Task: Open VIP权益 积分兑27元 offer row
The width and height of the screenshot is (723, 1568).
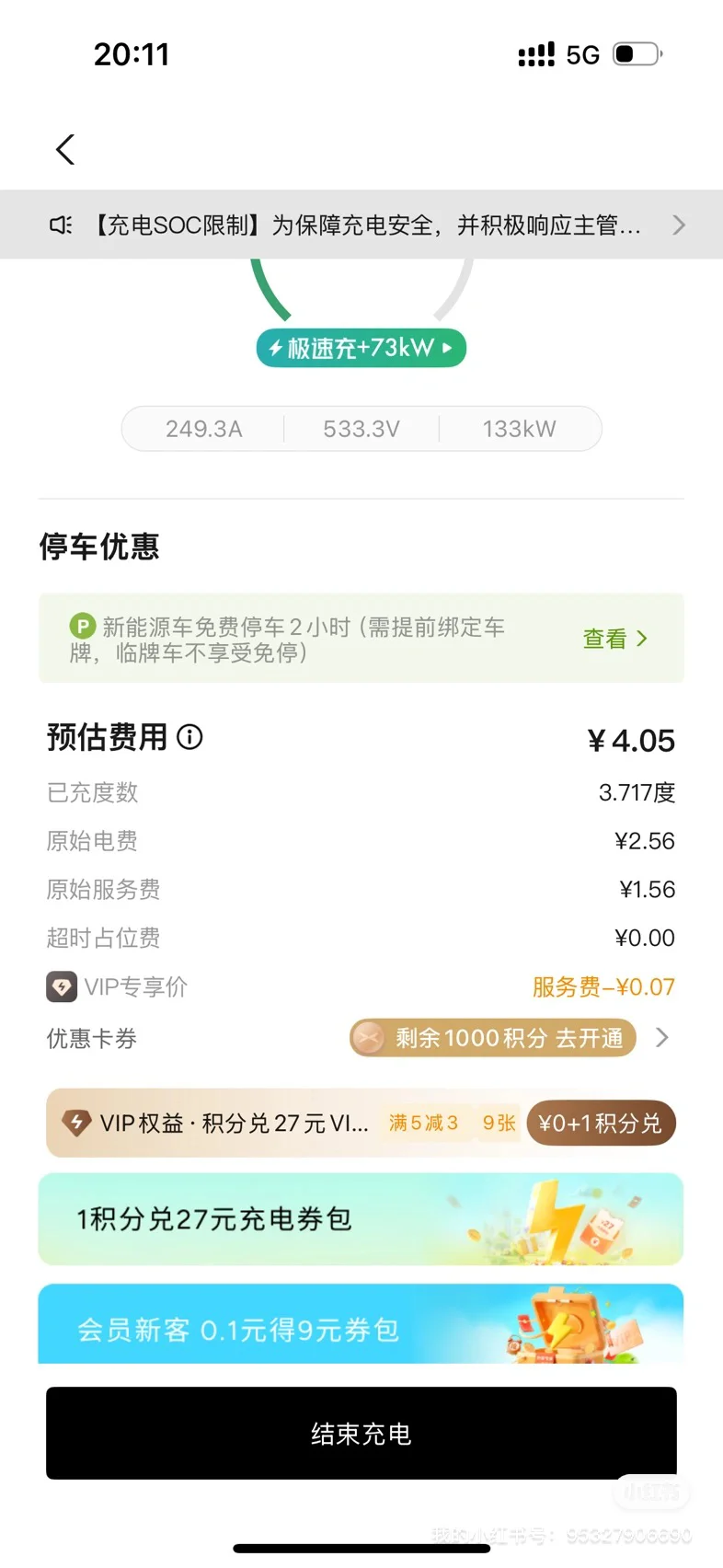Action: [285, 1123]
